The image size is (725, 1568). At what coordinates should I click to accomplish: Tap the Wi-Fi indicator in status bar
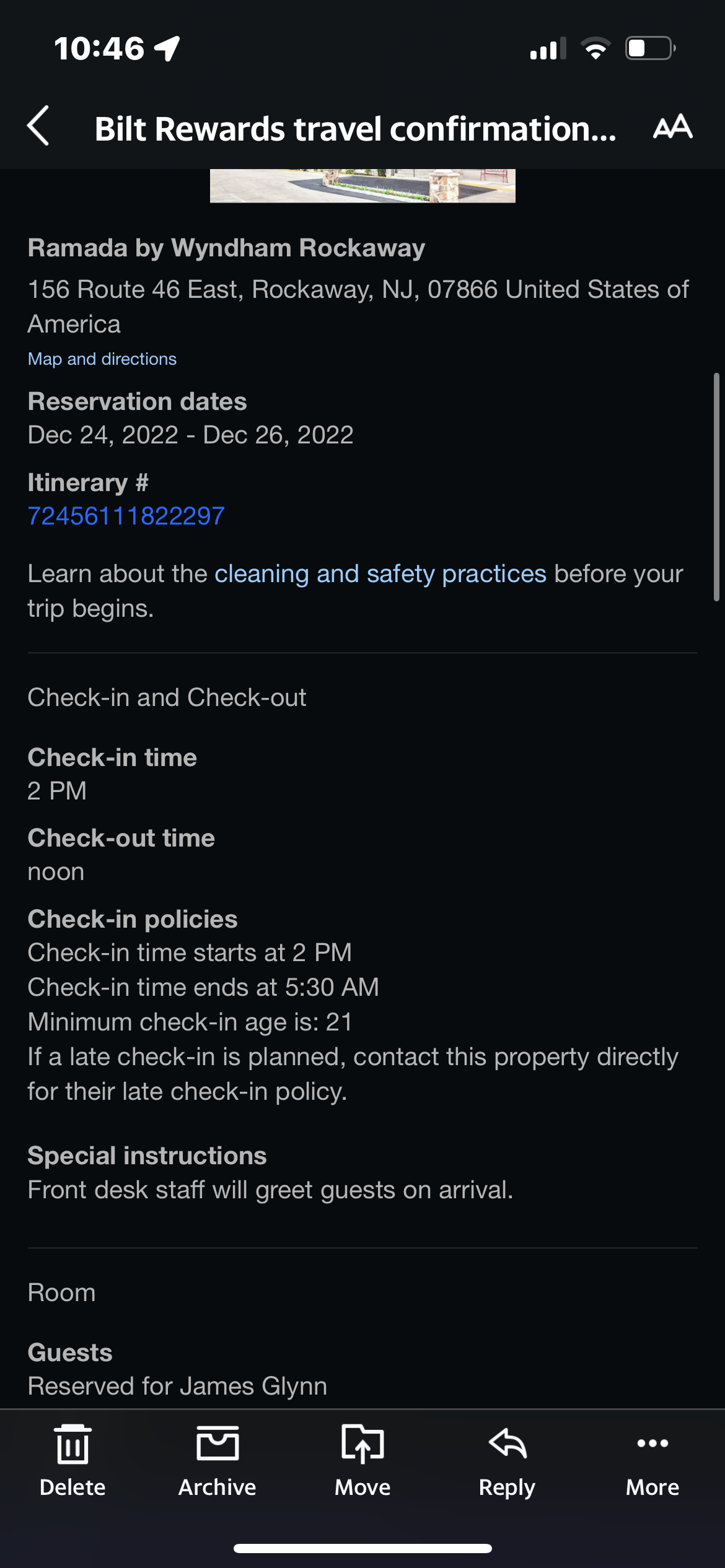point(596,51)
